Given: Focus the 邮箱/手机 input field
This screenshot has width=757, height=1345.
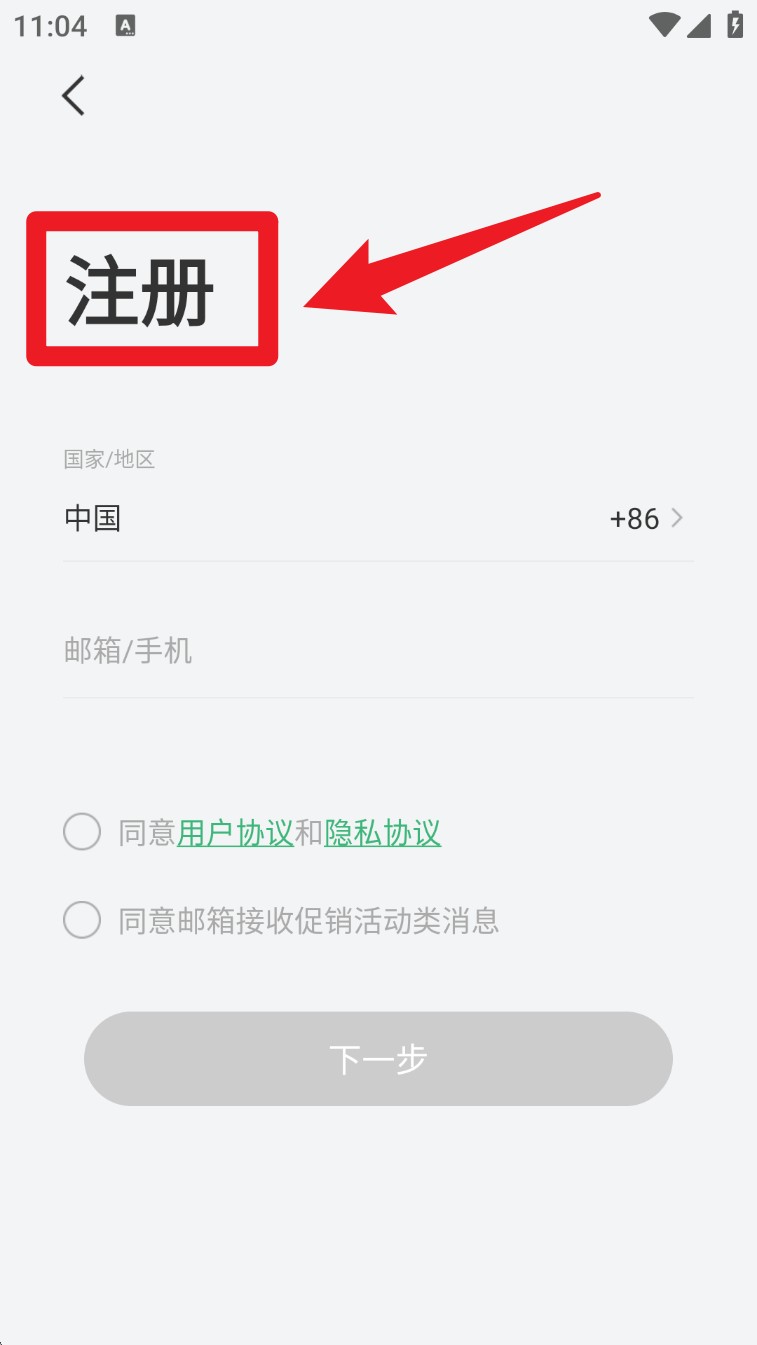Looking at the screenshot, I should [378, 652].
